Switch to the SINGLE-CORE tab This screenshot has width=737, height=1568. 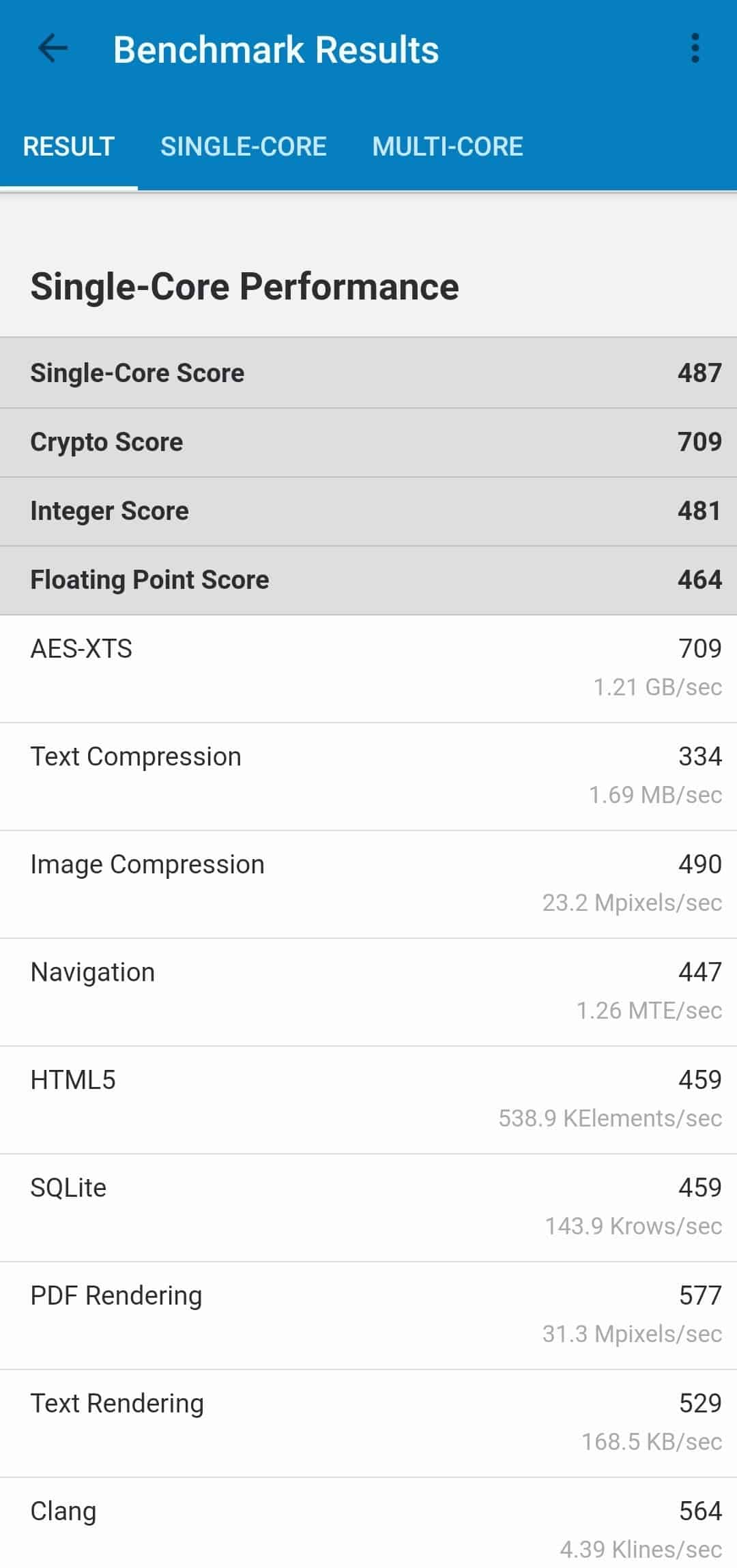click(244, 147)
